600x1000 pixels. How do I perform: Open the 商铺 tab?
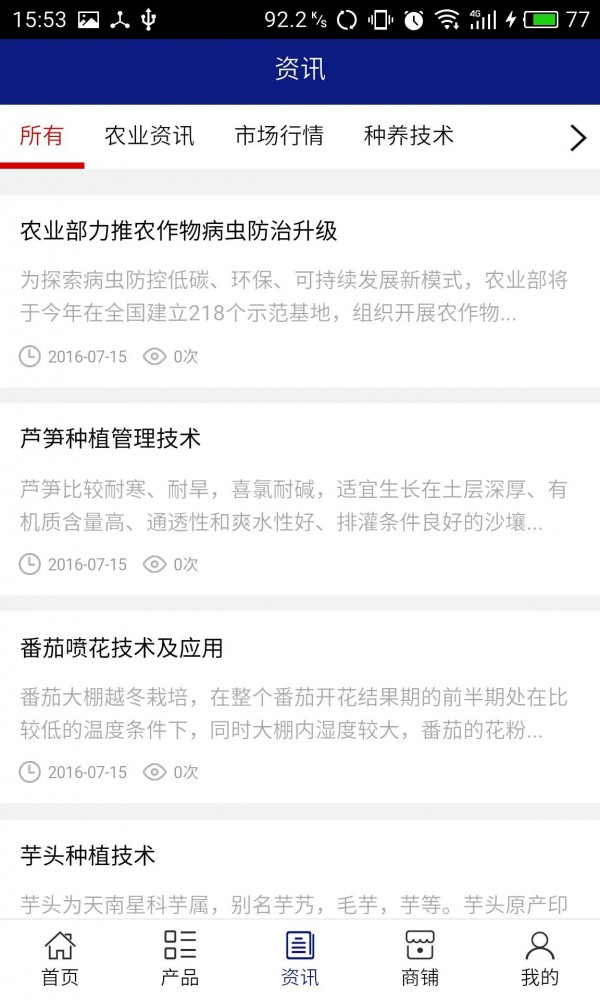click(x=420, y=959)
